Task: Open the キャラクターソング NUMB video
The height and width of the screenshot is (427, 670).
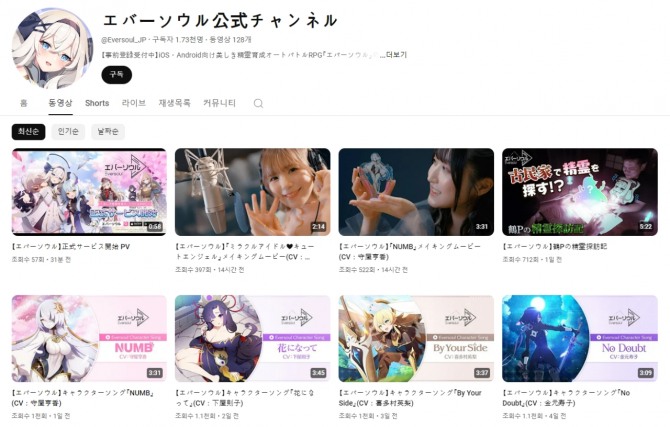Action: coord(89,338)
